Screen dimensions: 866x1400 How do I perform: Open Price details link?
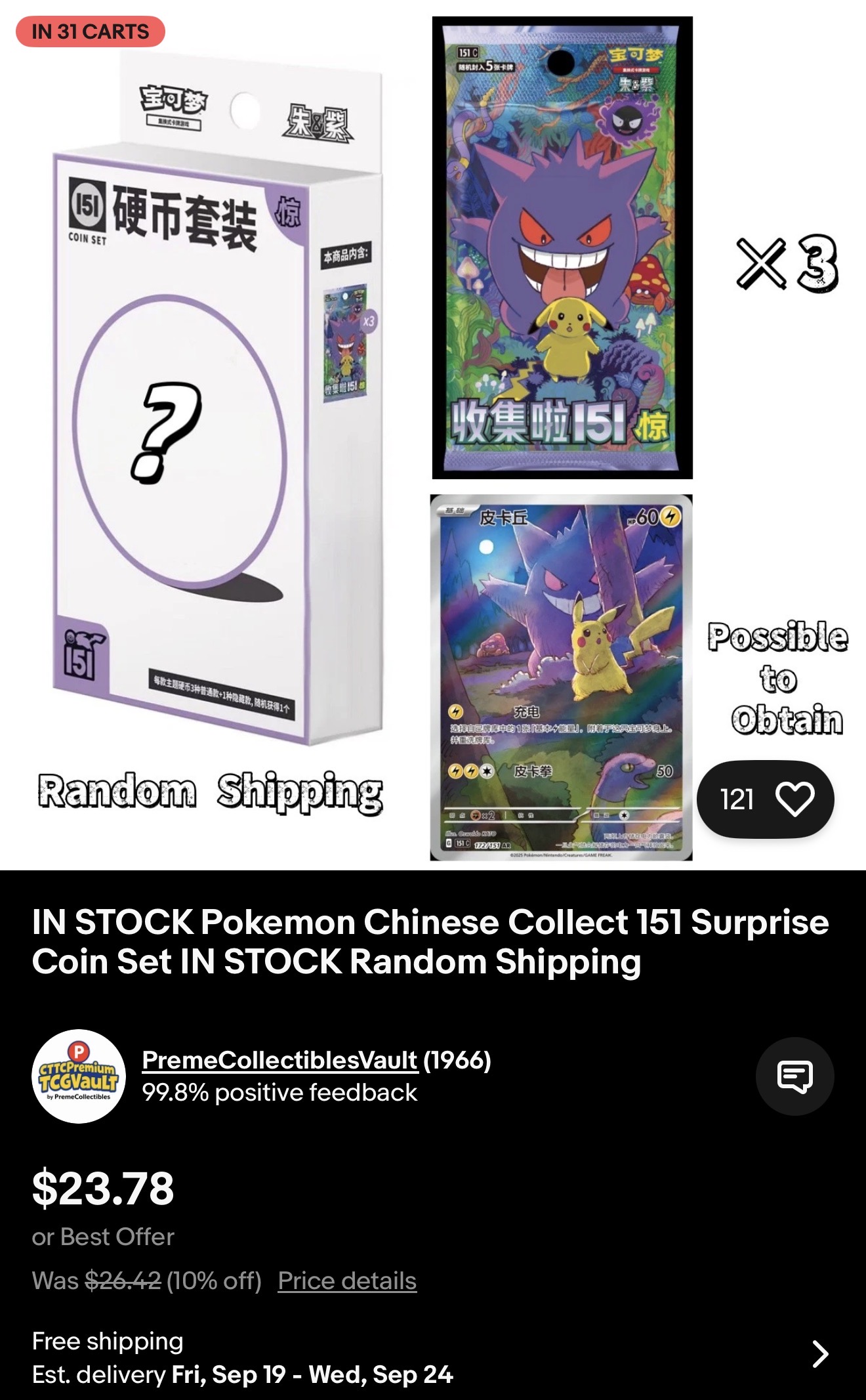coord(347,1281)
